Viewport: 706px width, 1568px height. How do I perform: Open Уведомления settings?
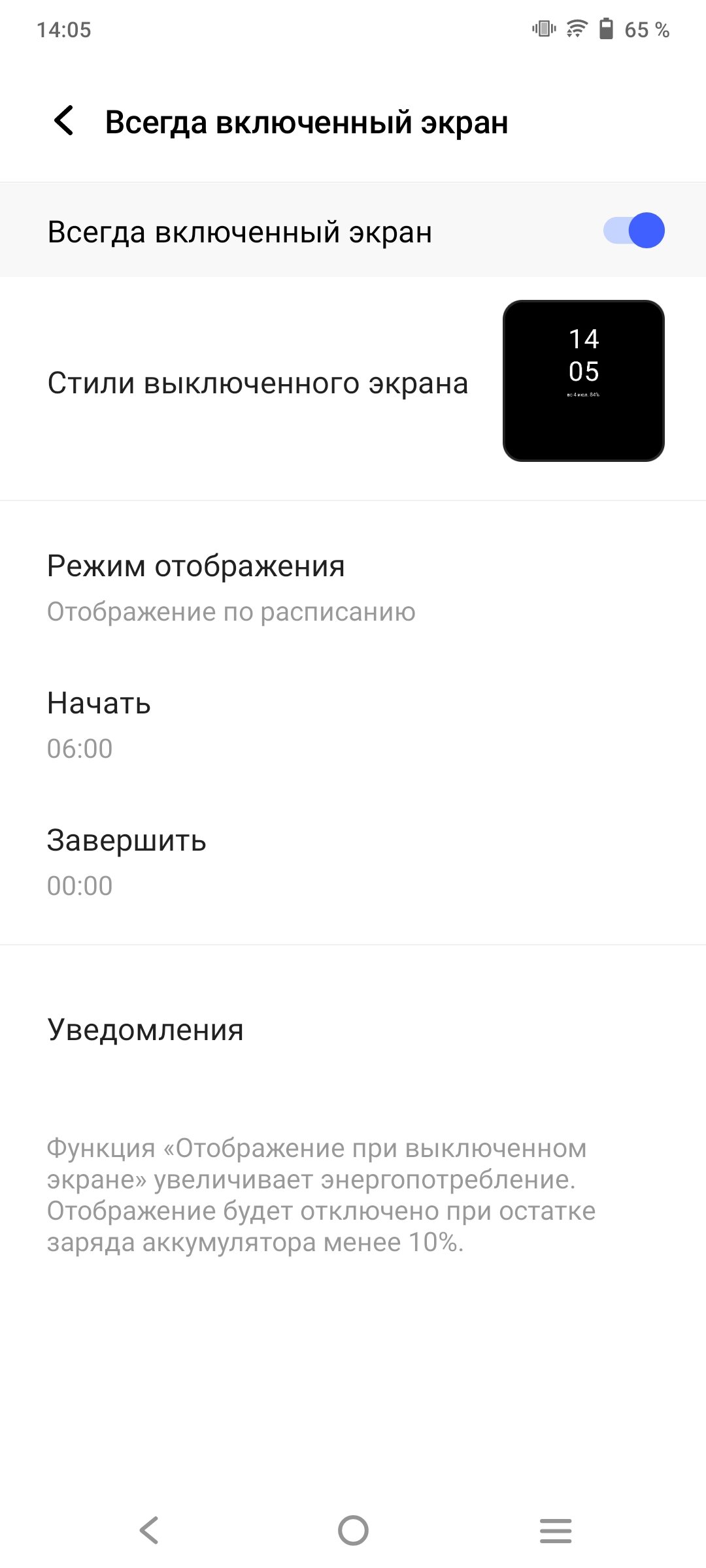click(353, 1030)
